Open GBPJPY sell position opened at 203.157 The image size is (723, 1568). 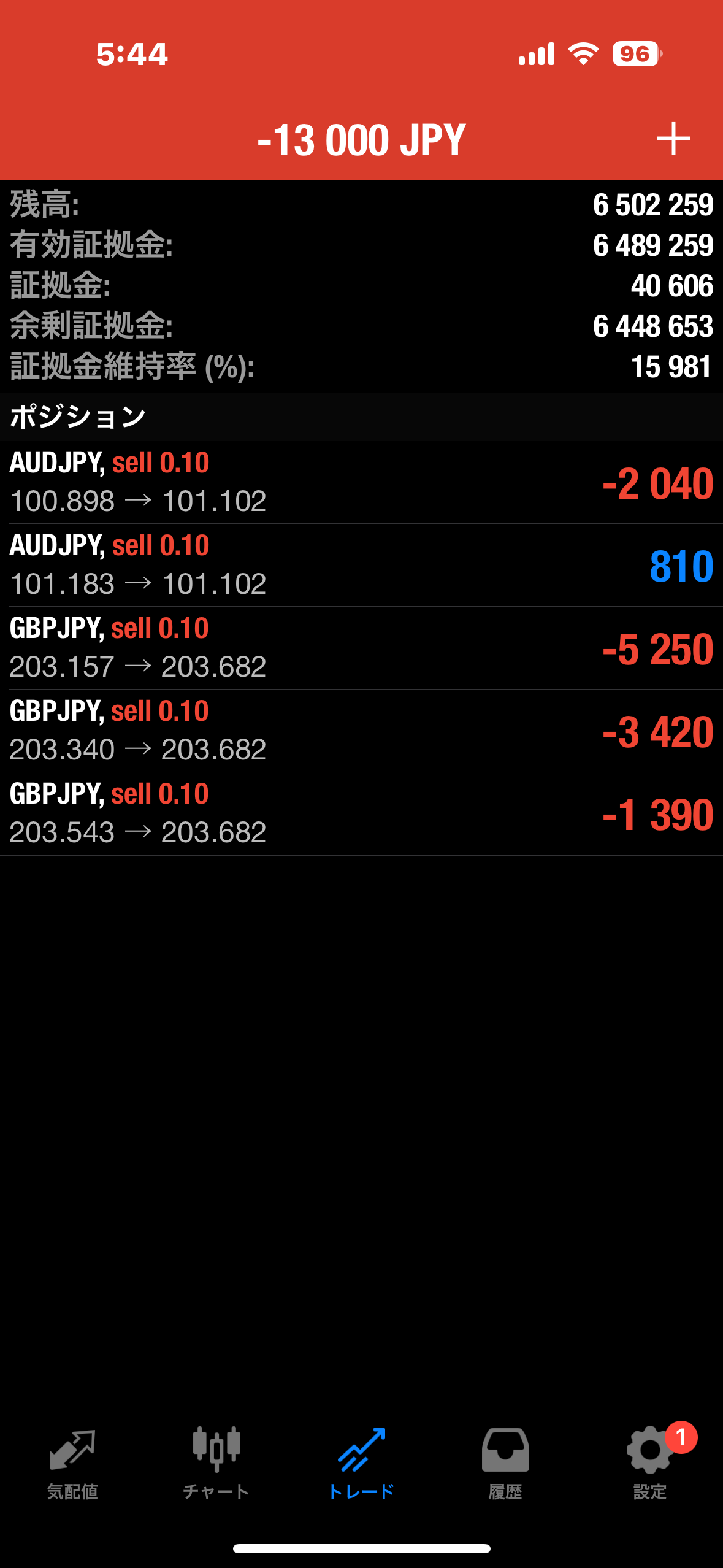point(361,648)
